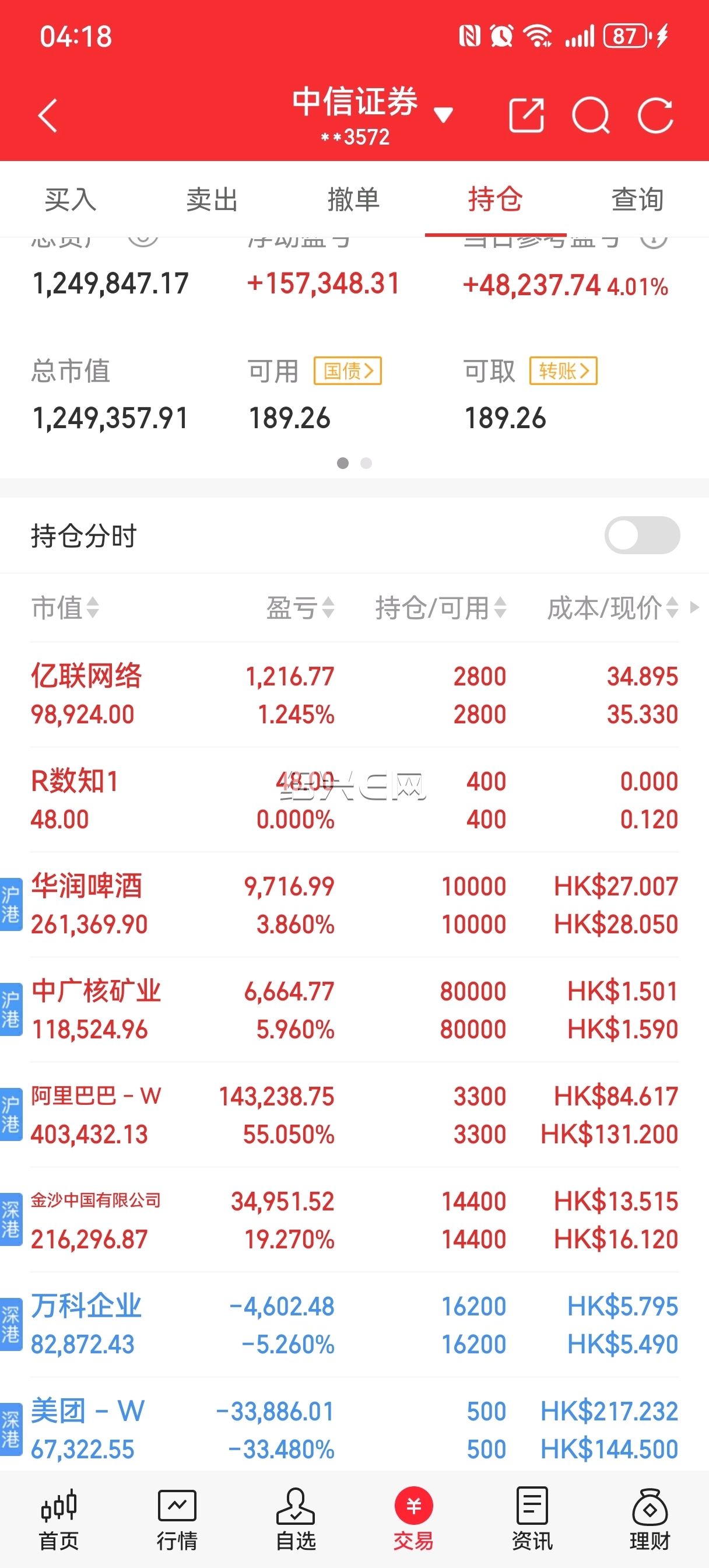Viewport: 709px width, 1568px height.
Task: Tap the 国债 button next to 可用
Action: (x=348, y=370)
